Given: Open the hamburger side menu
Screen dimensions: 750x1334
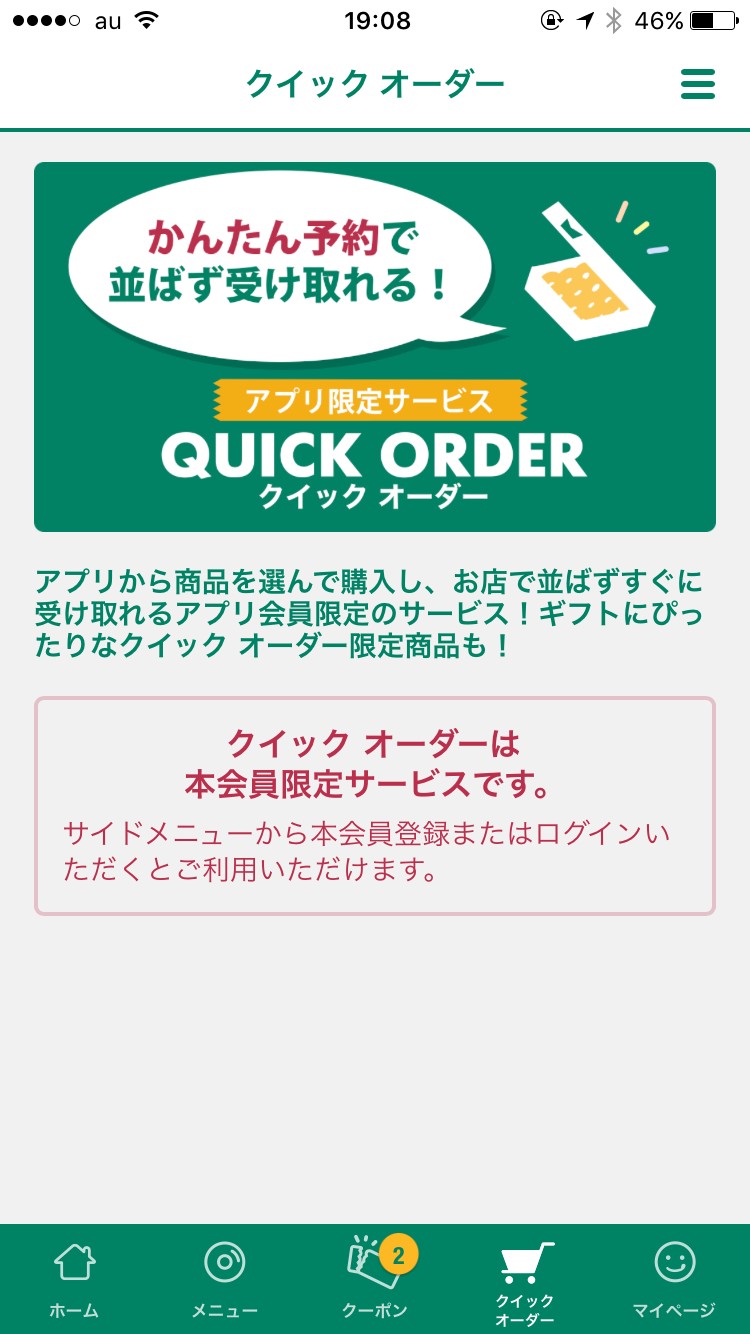Looking at the screenshot, I should [697, 84].
